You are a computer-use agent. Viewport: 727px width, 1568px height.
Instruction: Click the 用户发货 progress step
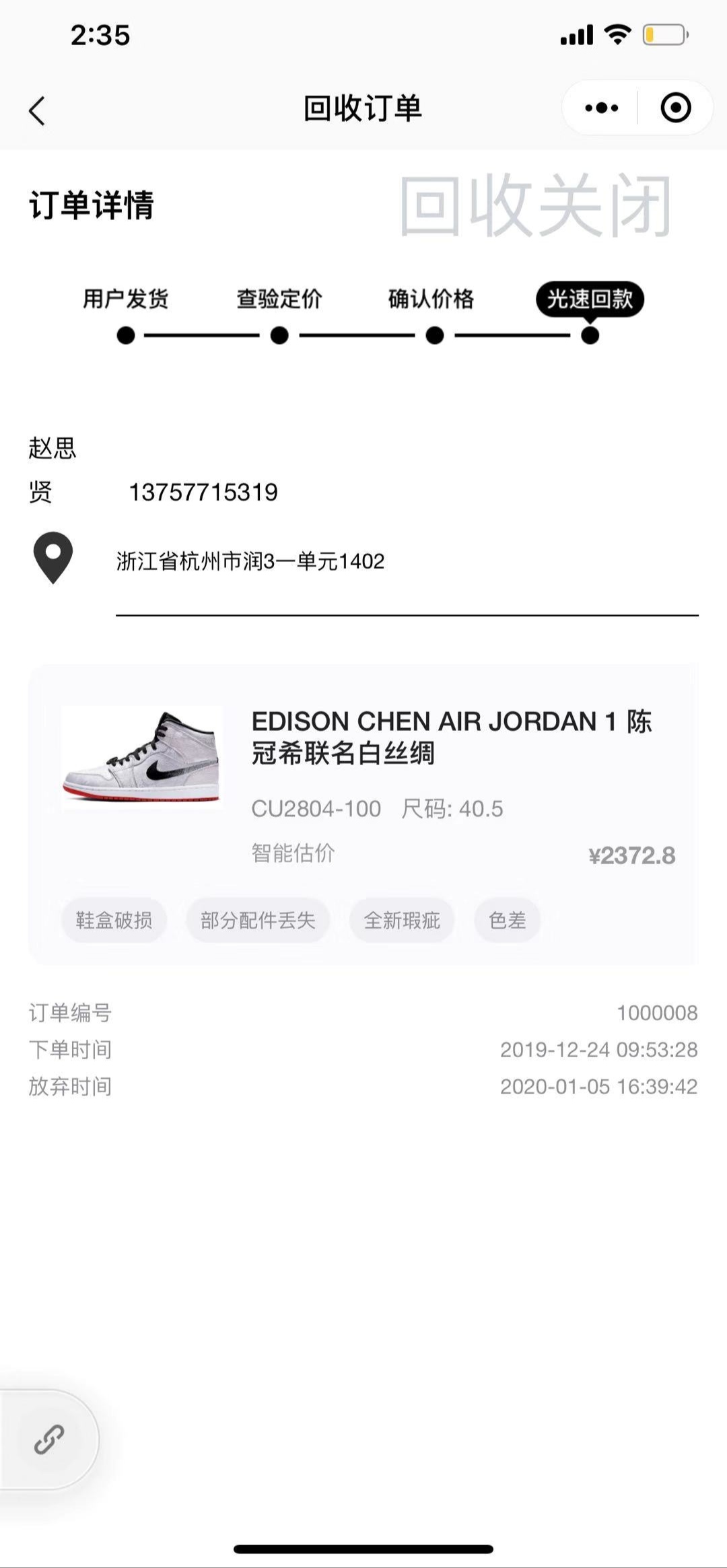(126, 299)
